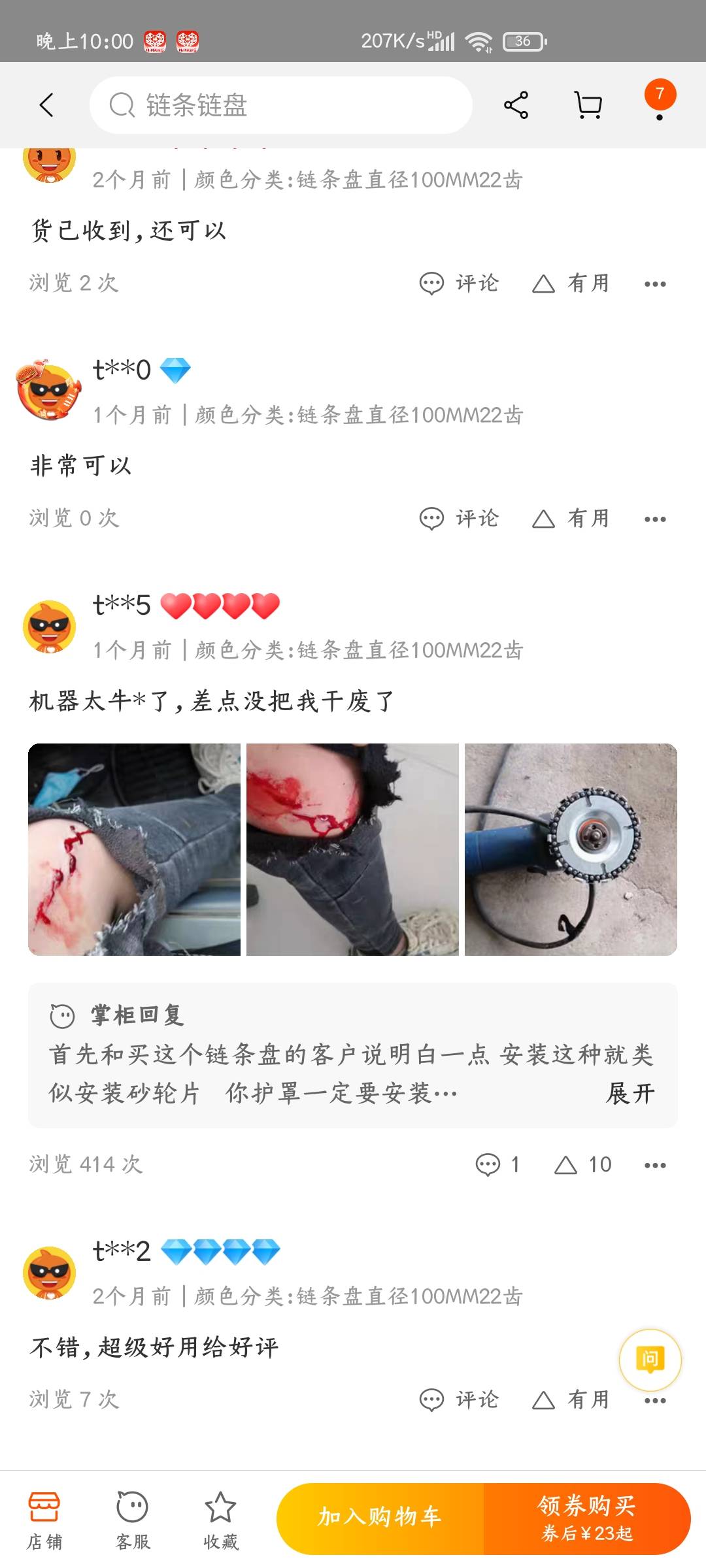Open the 店铺 store page
This screenshot has height=1568, width=706.
tap(44, 1520)
